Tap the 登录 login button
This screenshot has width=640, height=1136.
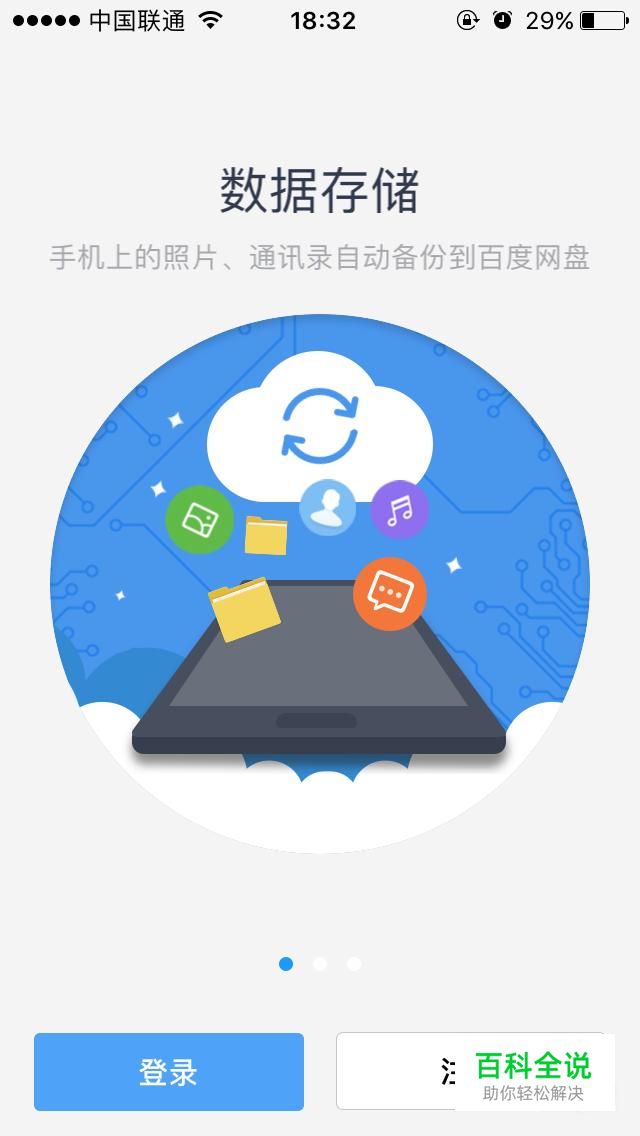[x=168, y=1071]
